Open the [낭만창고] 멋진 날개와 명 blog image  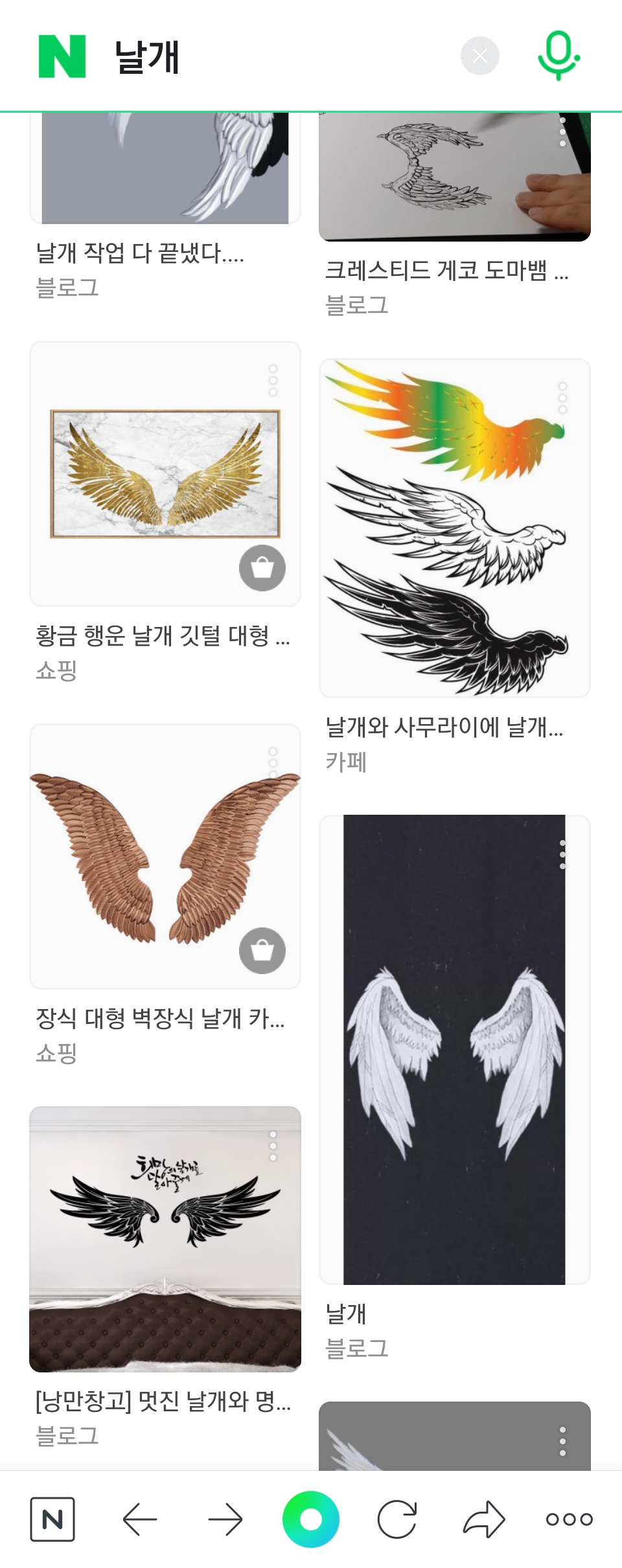[x=165, y=1238]
